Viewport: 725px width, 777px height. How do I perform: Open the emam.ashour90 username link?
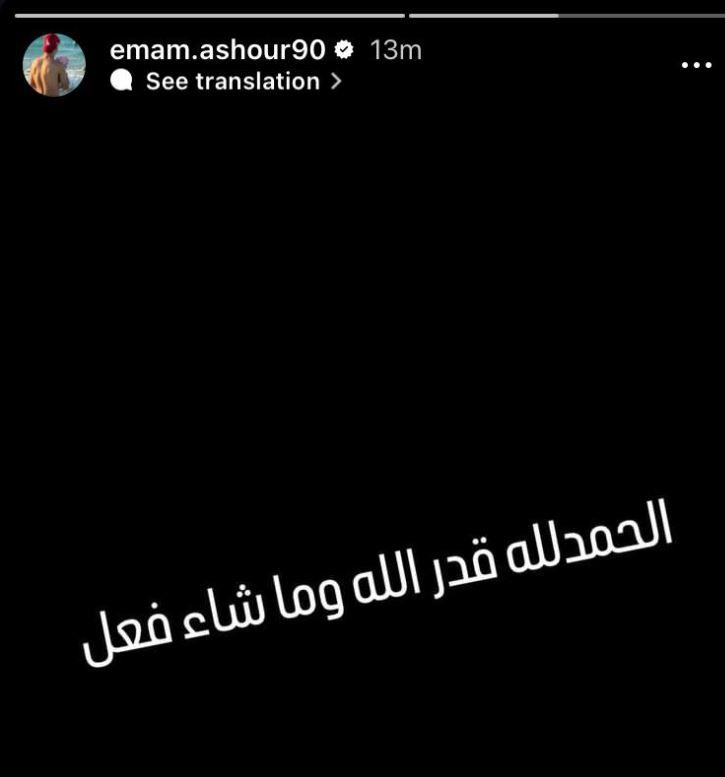pos(217,49)
